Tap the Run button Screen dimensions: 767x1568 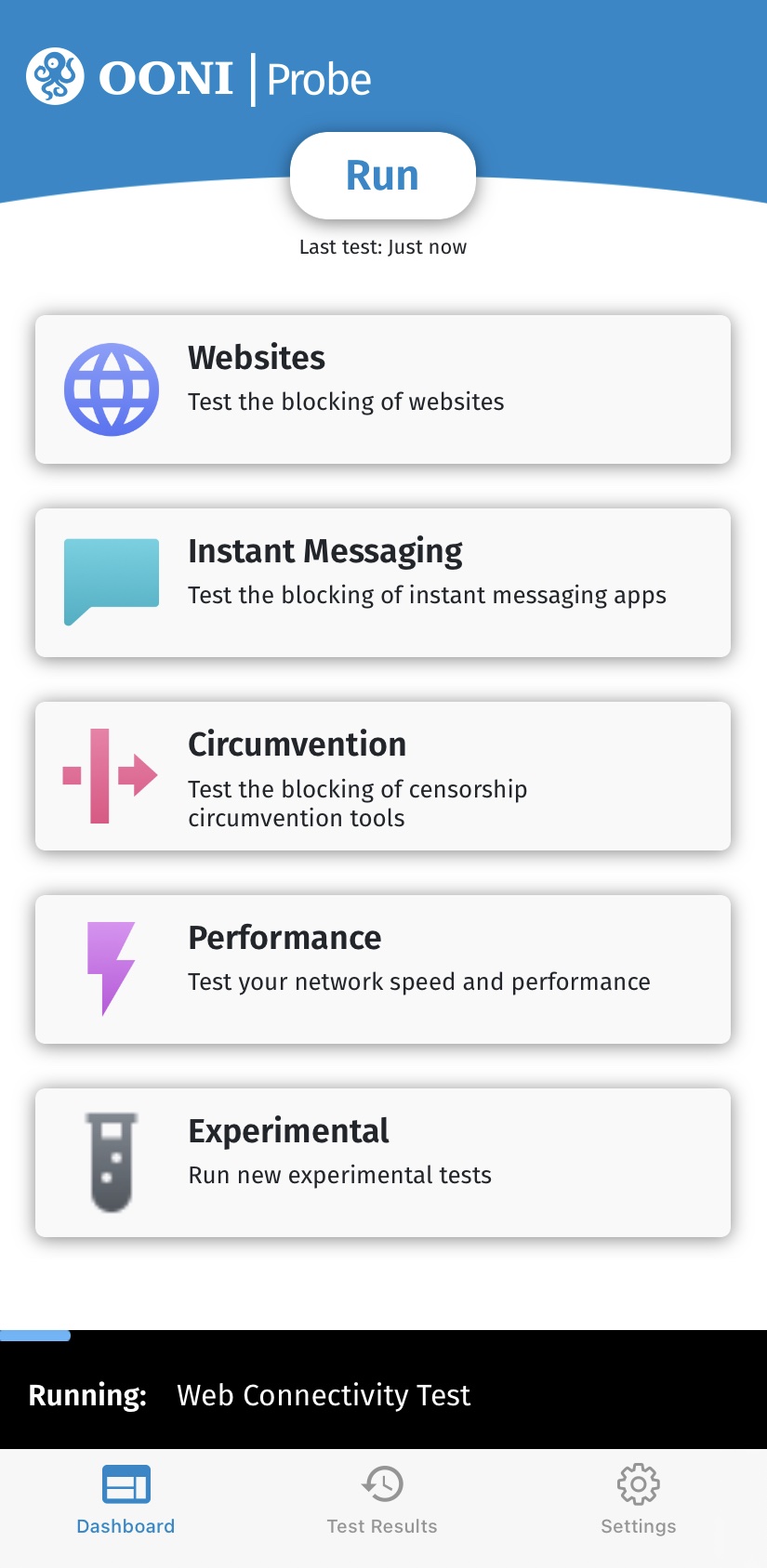(382, 176)
